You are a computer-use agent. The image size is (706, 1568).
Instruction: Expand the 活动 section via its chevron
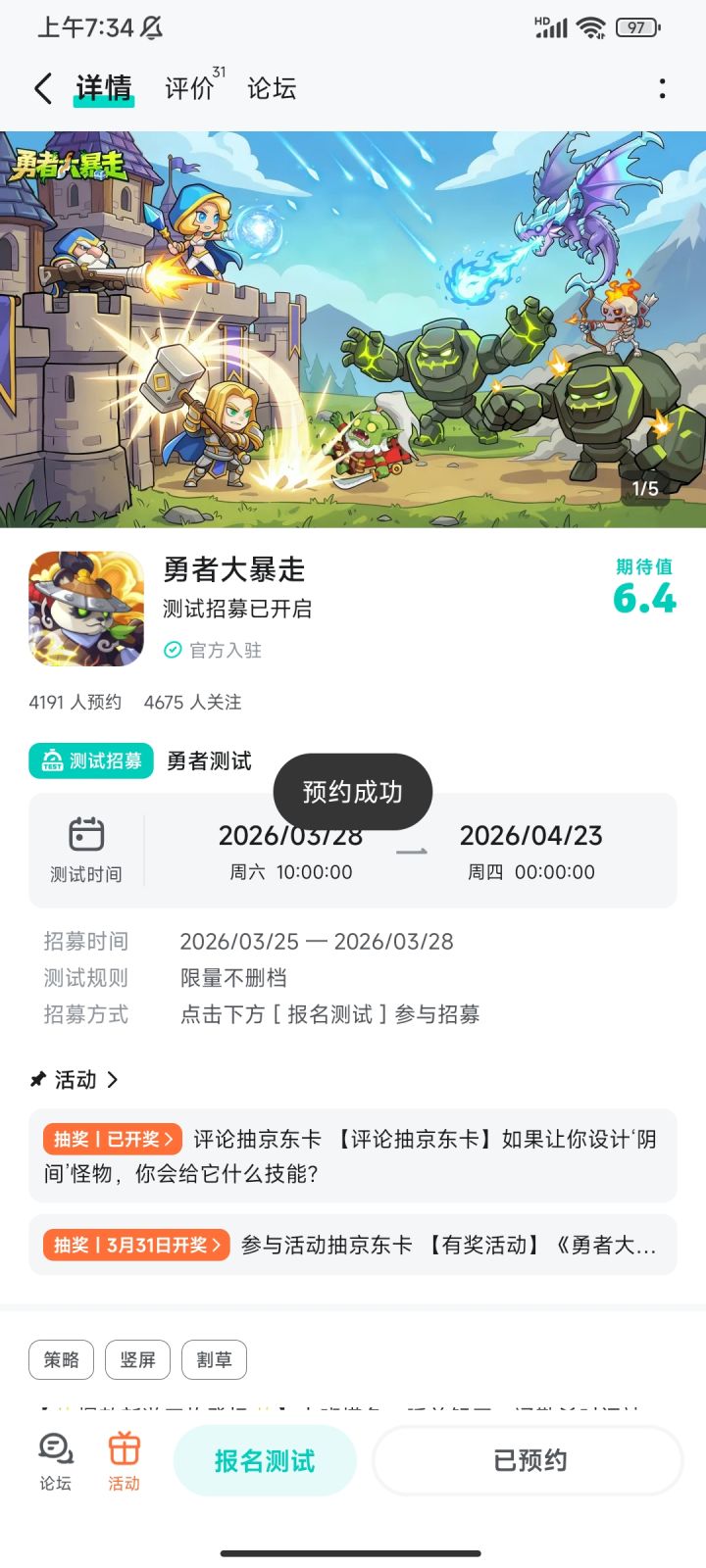coord(113,1079)
